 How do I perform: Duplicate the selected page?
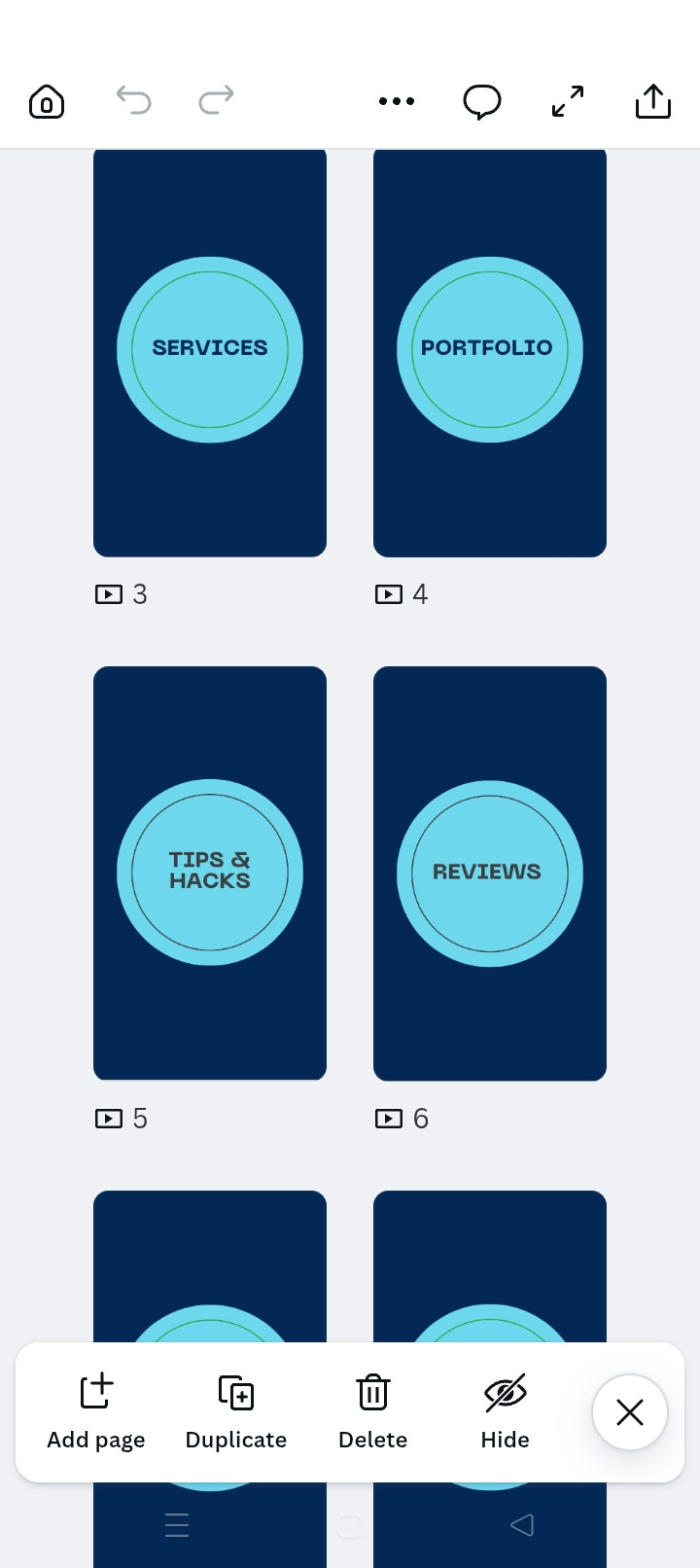click(236, 1411)
